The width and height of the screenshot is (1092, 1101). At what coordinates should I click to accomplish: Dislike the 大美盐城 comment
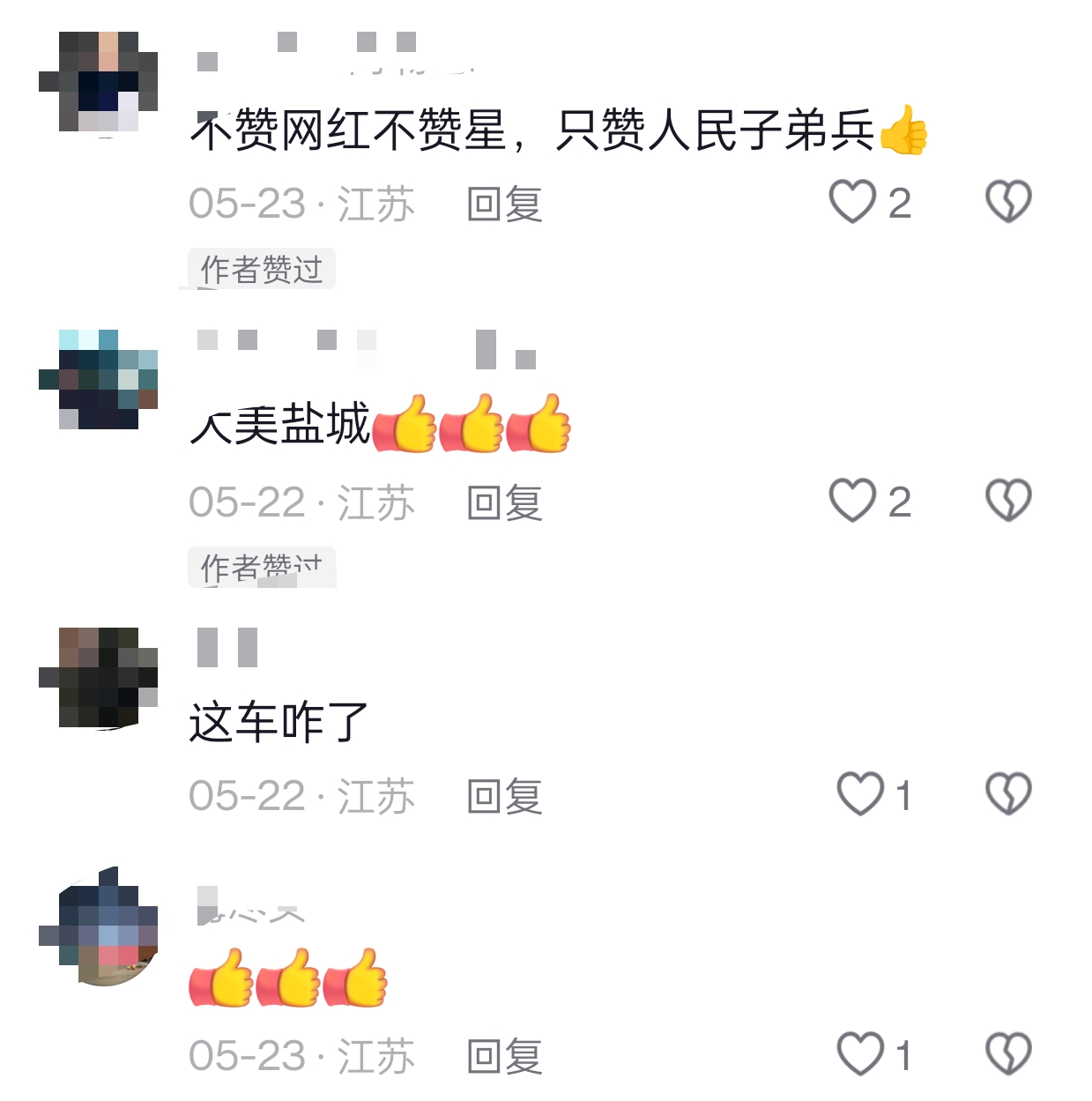click(x=1008, y=501)
